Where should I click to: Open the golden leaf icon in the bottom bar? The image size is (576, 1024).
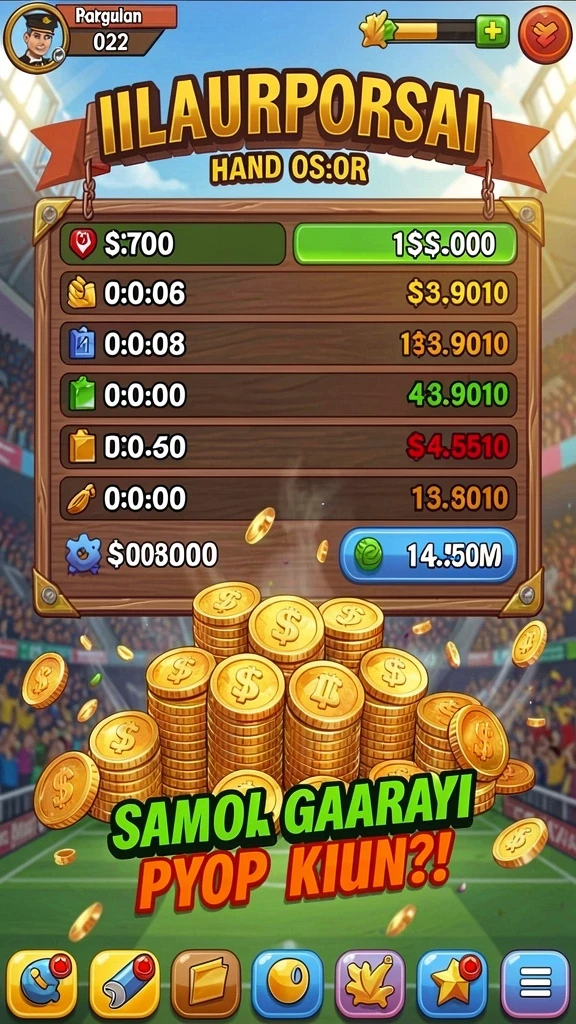[x=370, y=984]
